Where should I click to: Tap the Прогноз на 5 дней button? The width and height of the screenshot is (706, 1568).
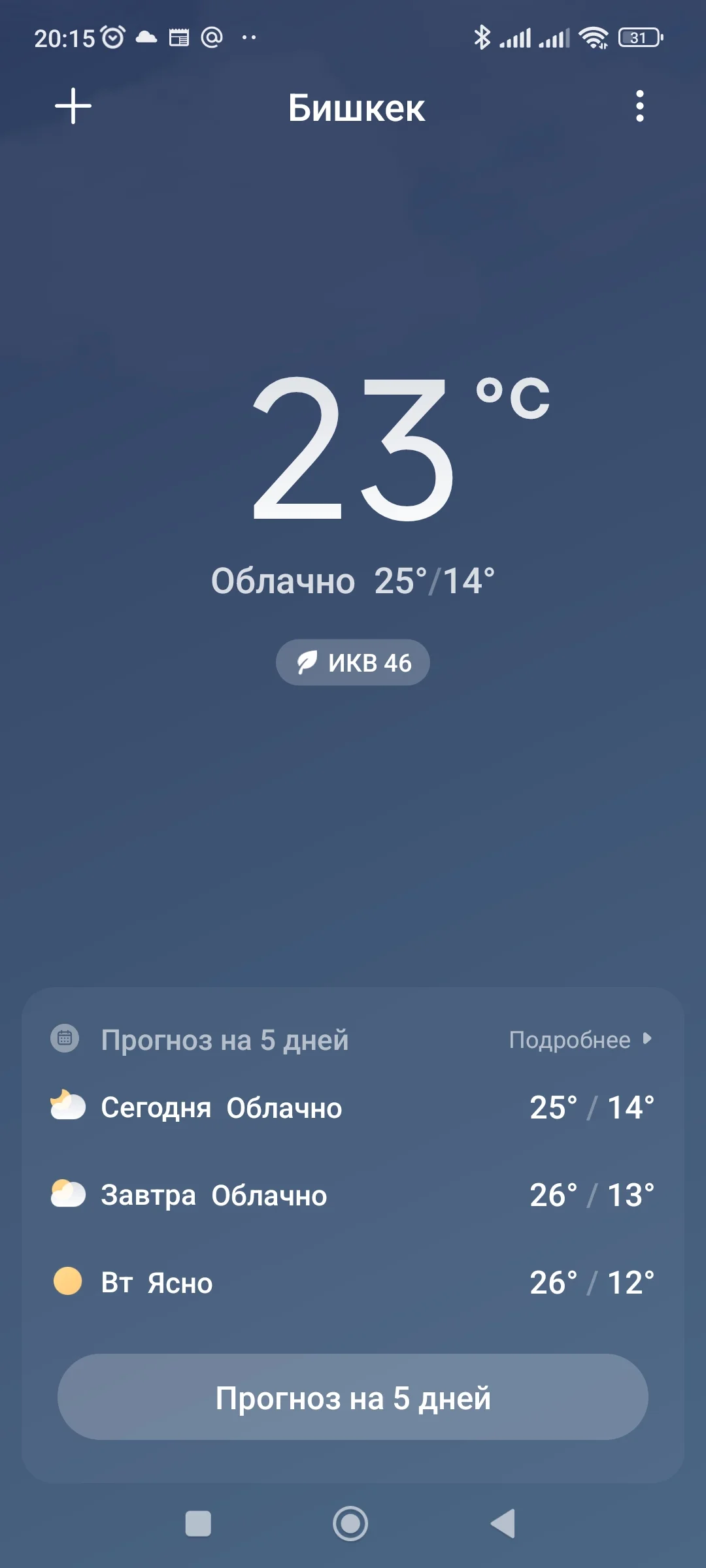click(x=353, y=1397)
